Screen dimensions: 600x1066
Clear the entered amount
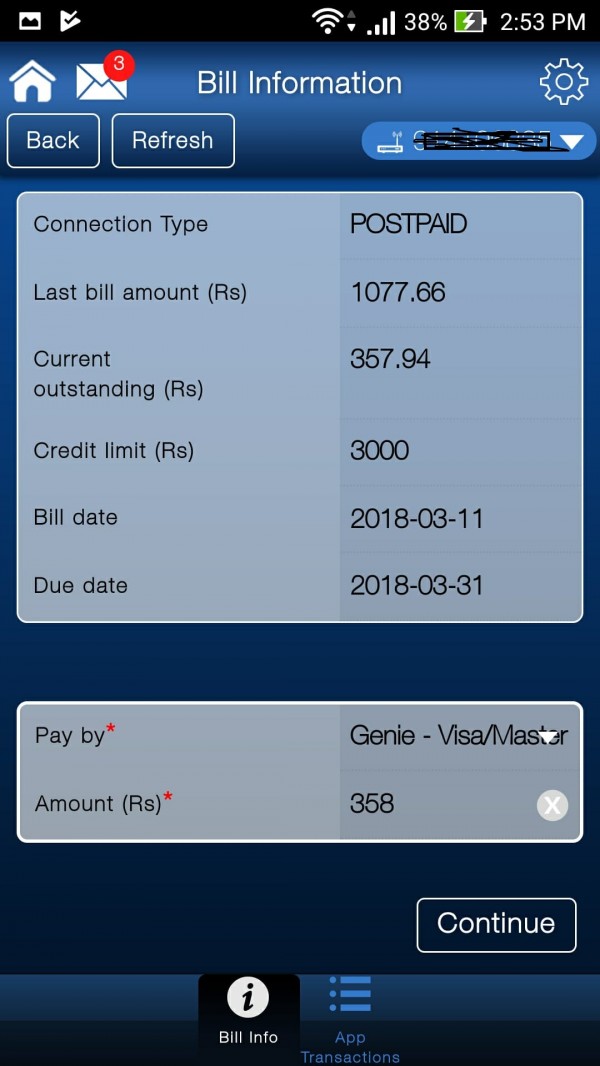click(552, 805)
